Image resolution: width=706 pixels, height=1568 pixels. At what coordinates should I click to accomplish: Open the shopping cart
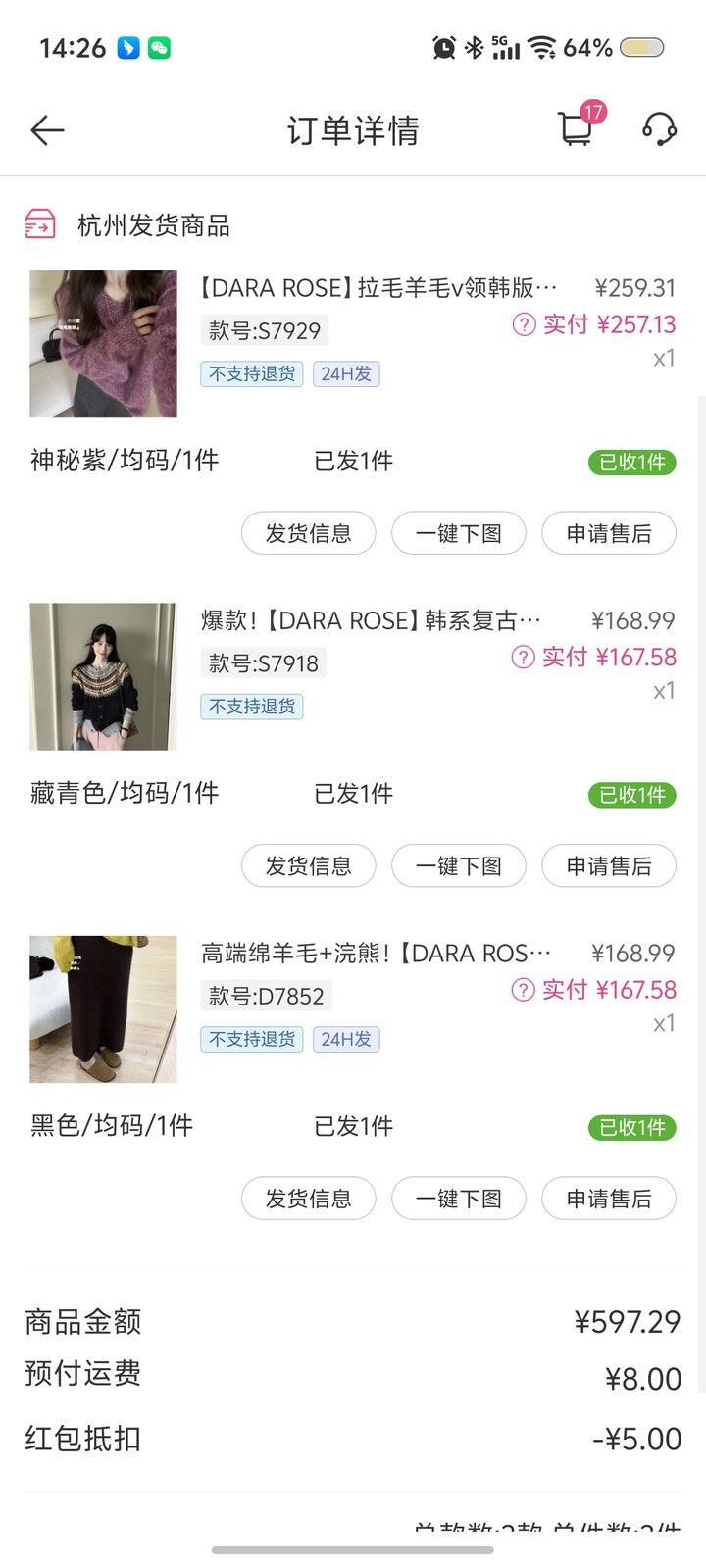click(576, 128)
